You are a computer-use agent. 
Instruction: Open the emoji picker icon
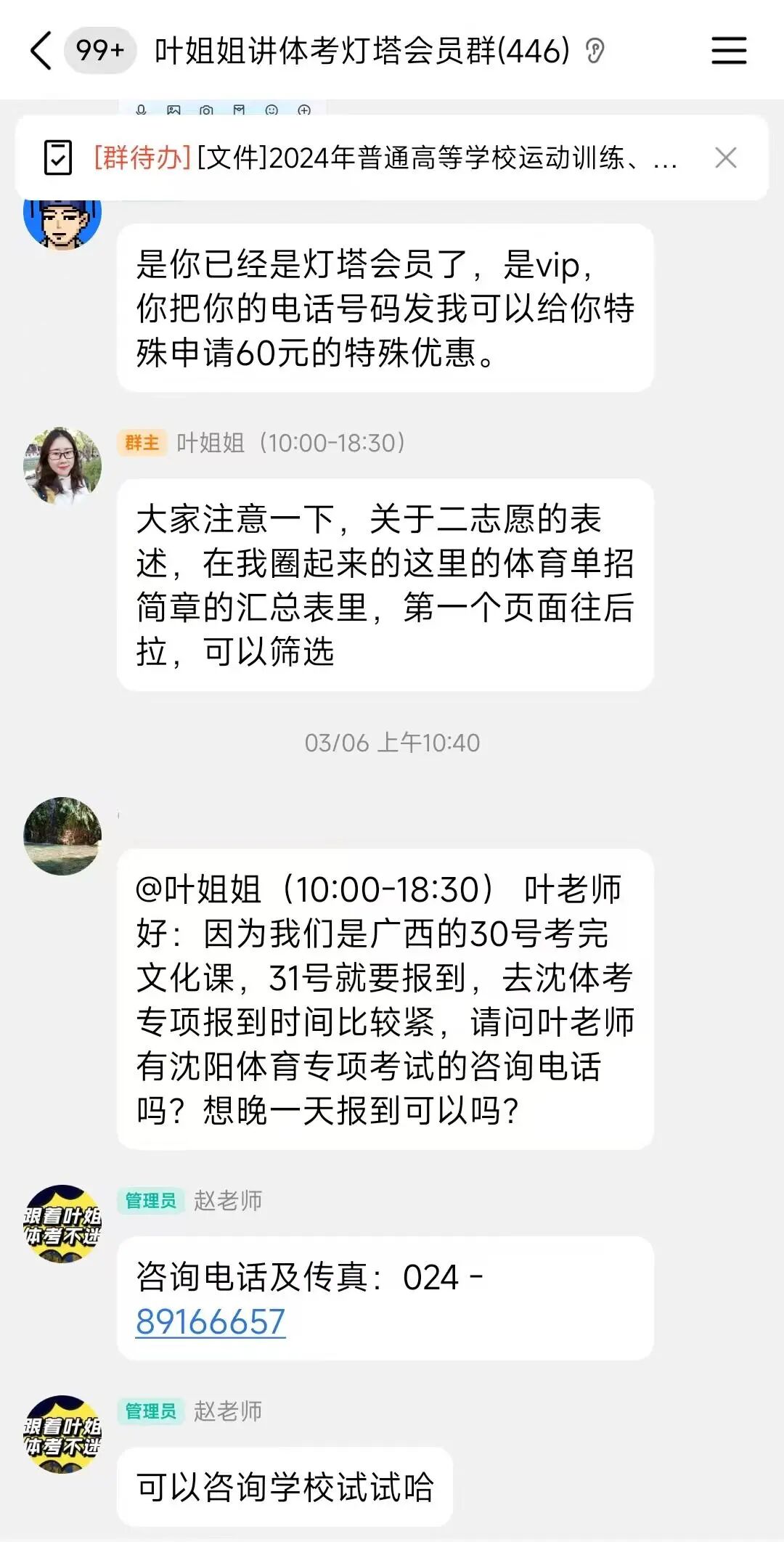click(x=272, y=111)
